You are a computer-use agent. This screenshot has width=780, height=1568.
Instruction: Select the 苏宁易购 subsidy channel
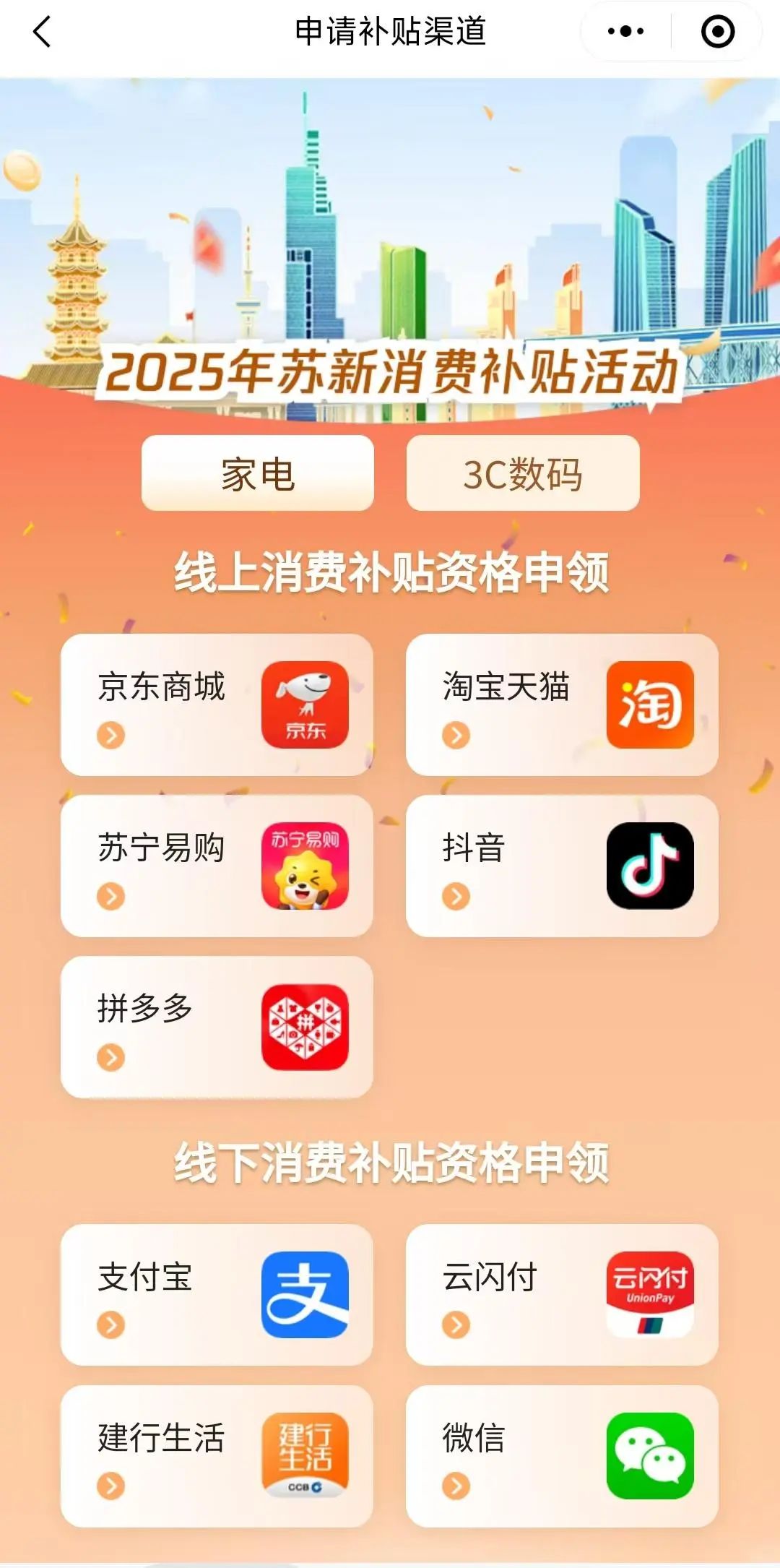(x=217, y=866)
